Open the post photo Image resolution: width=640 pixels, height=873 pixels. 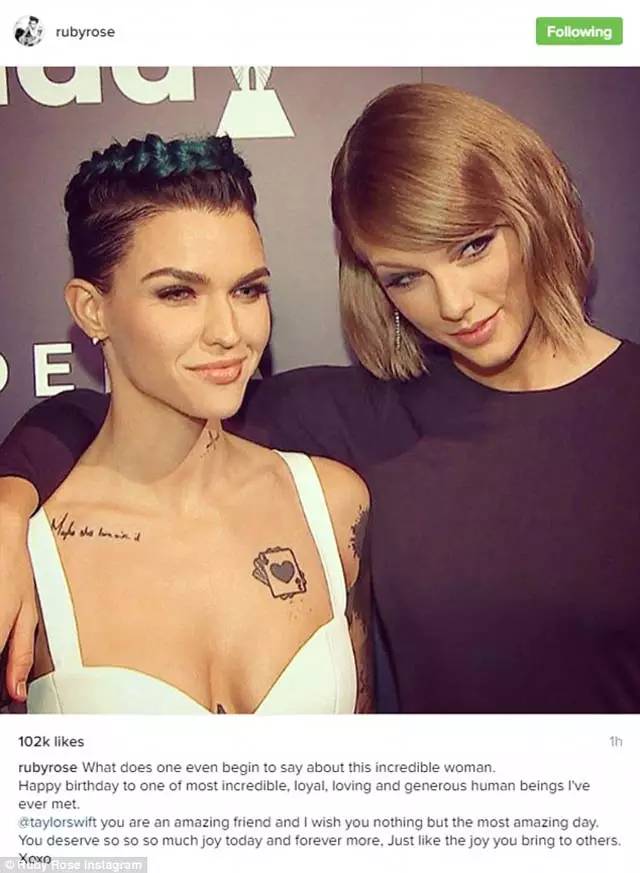[x=320, y=390]
